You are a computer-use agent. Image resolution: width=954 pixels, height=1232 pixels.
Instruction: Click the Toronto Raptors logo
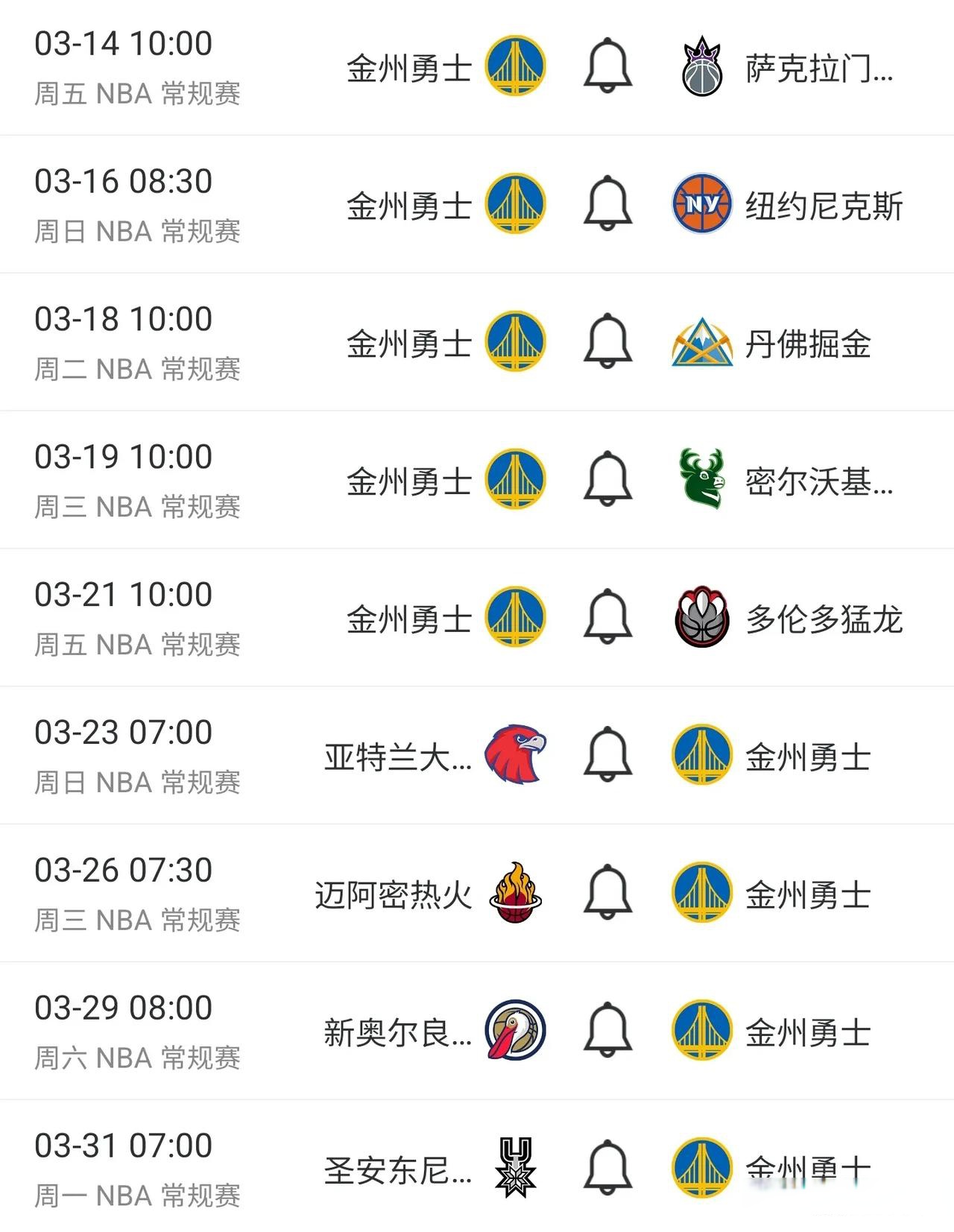click(x=704, y=617)
